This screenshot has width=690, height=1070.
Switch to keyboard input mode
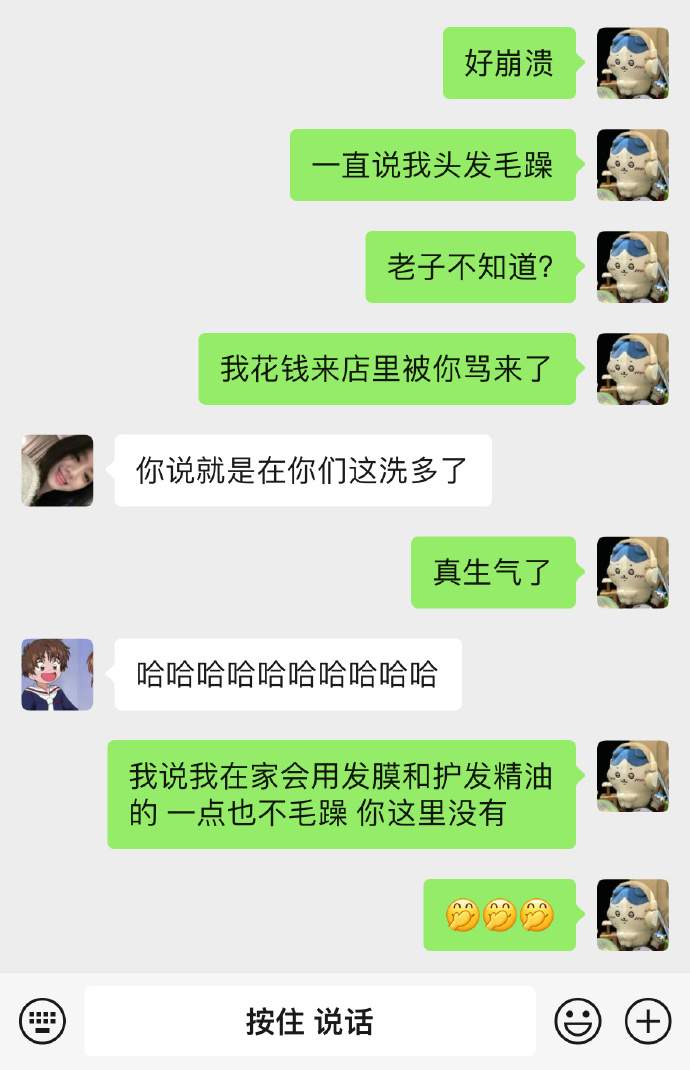coord(42,1021)
